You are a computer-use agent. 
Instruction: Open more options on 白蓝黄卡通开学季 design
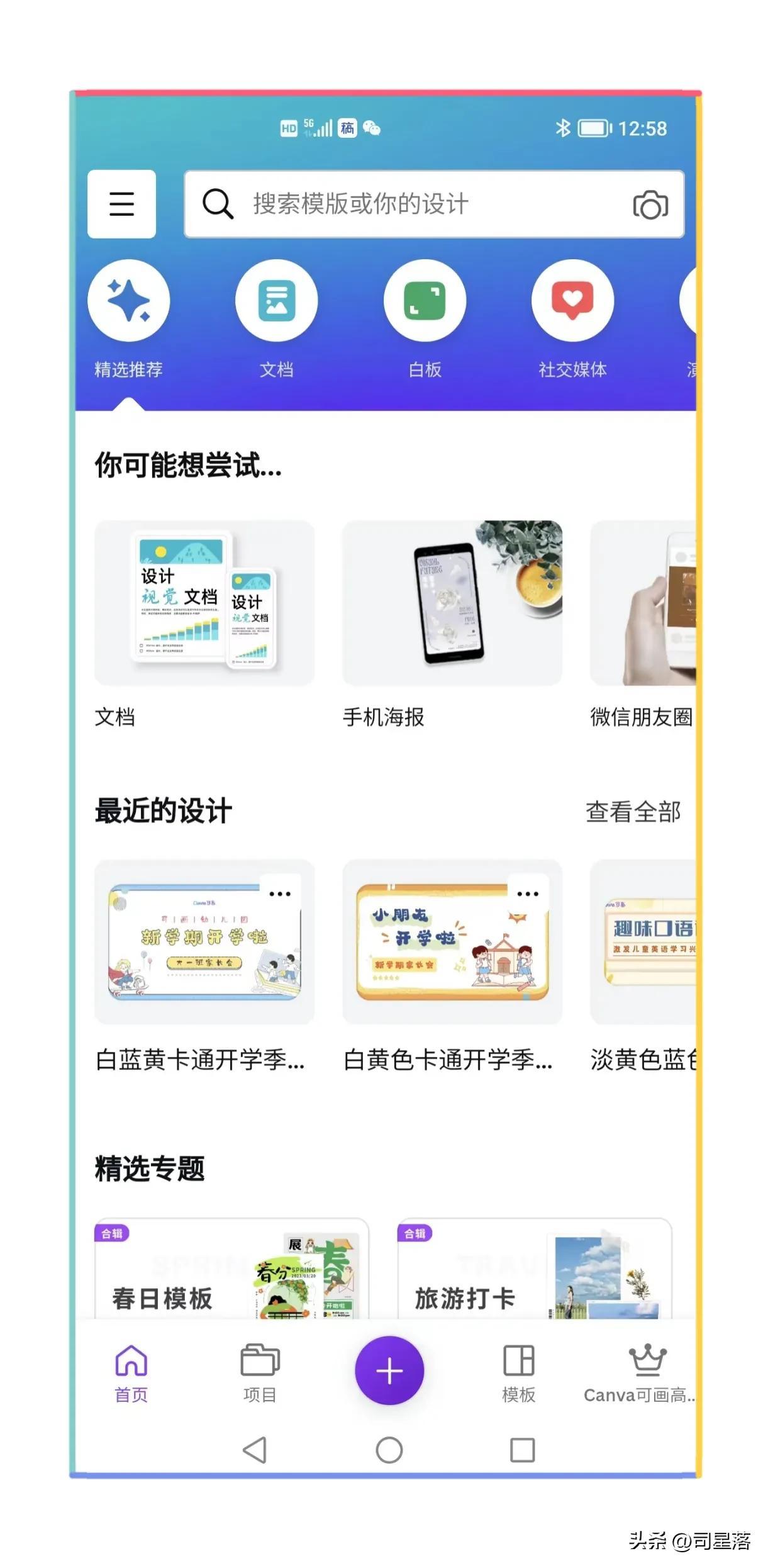pyautogui.click(x=280, y=893)
